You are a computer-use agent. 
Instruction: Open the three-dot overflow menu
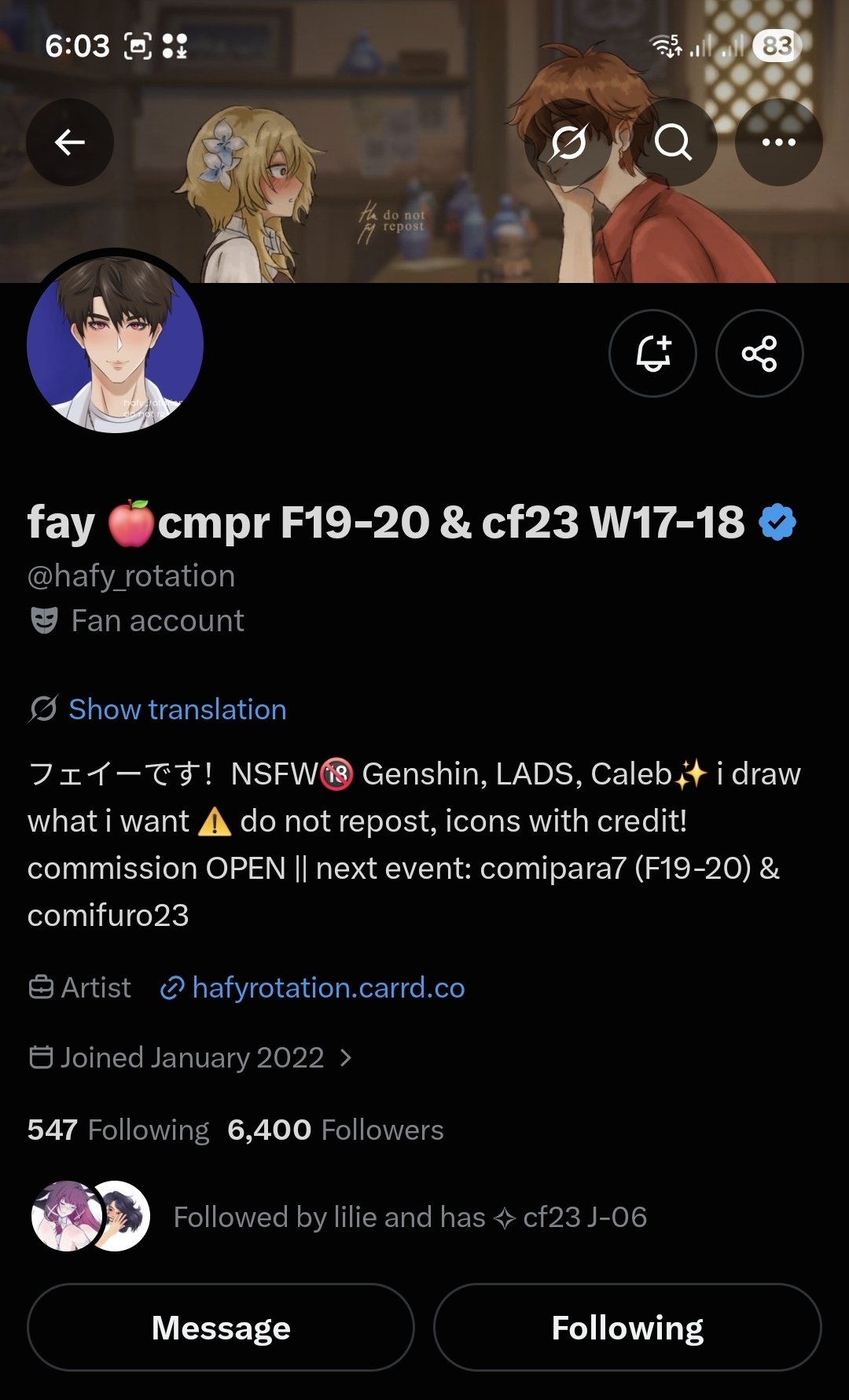tap(779, 142)
